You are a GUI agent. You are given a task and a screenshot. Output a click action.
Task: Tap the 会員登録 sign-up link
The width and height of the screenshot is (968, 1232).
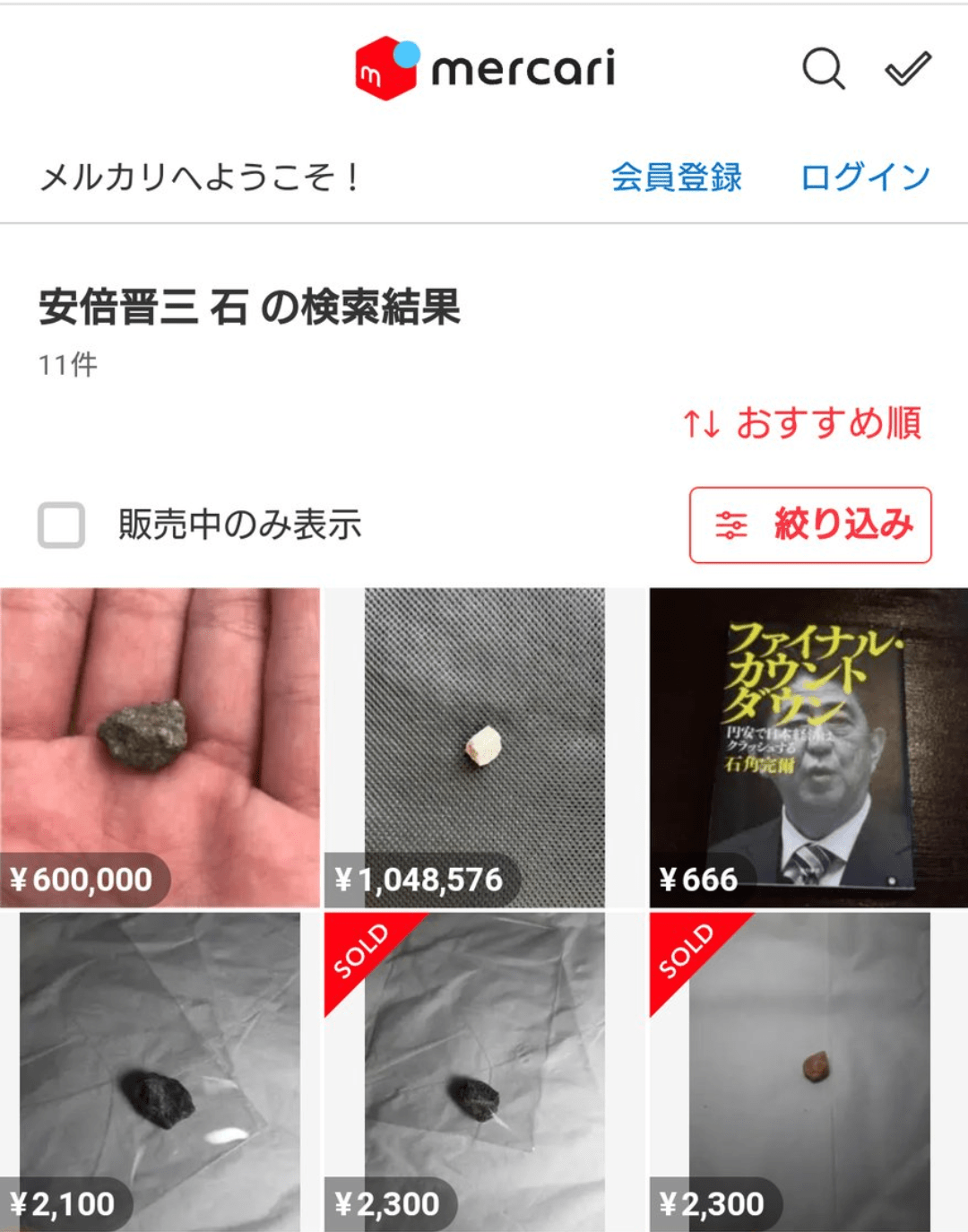pos(677,177)
